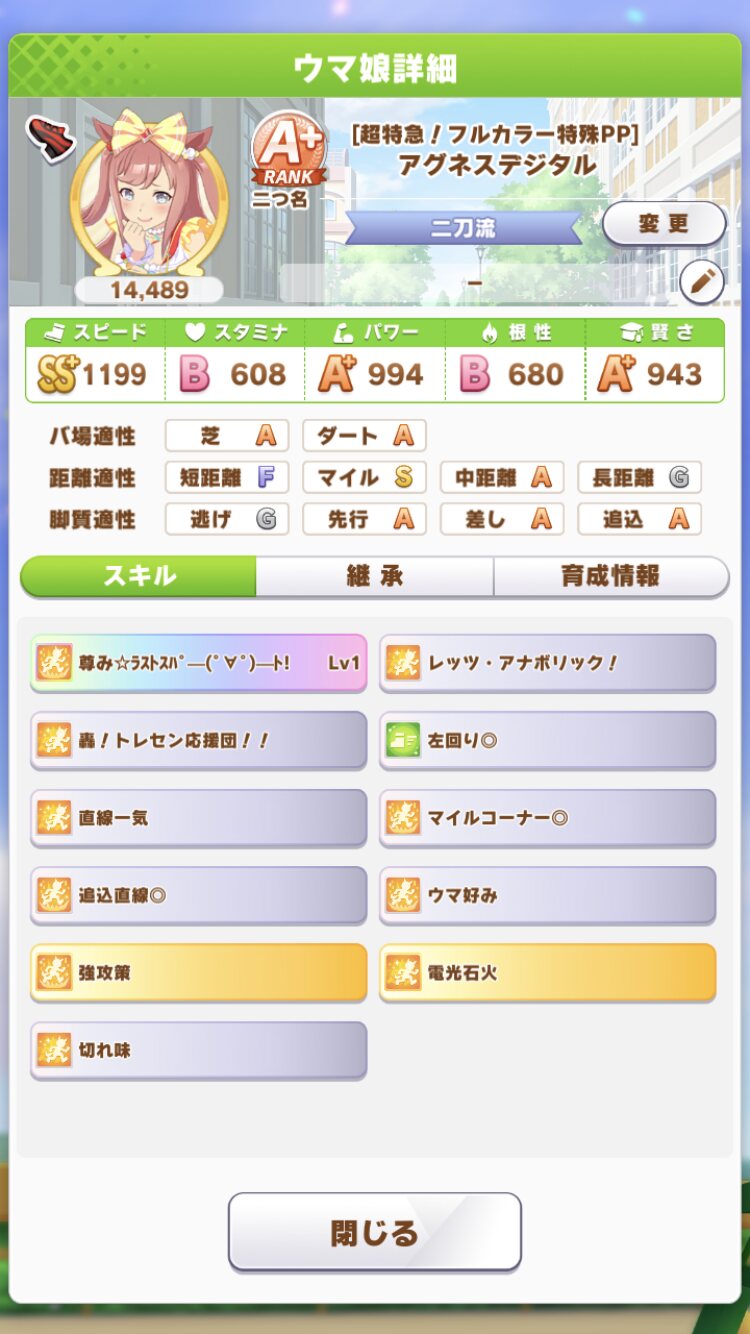This screenshot has width=750, height=1334.
Task: Switch to the 継承 tab
Action: 374,576
